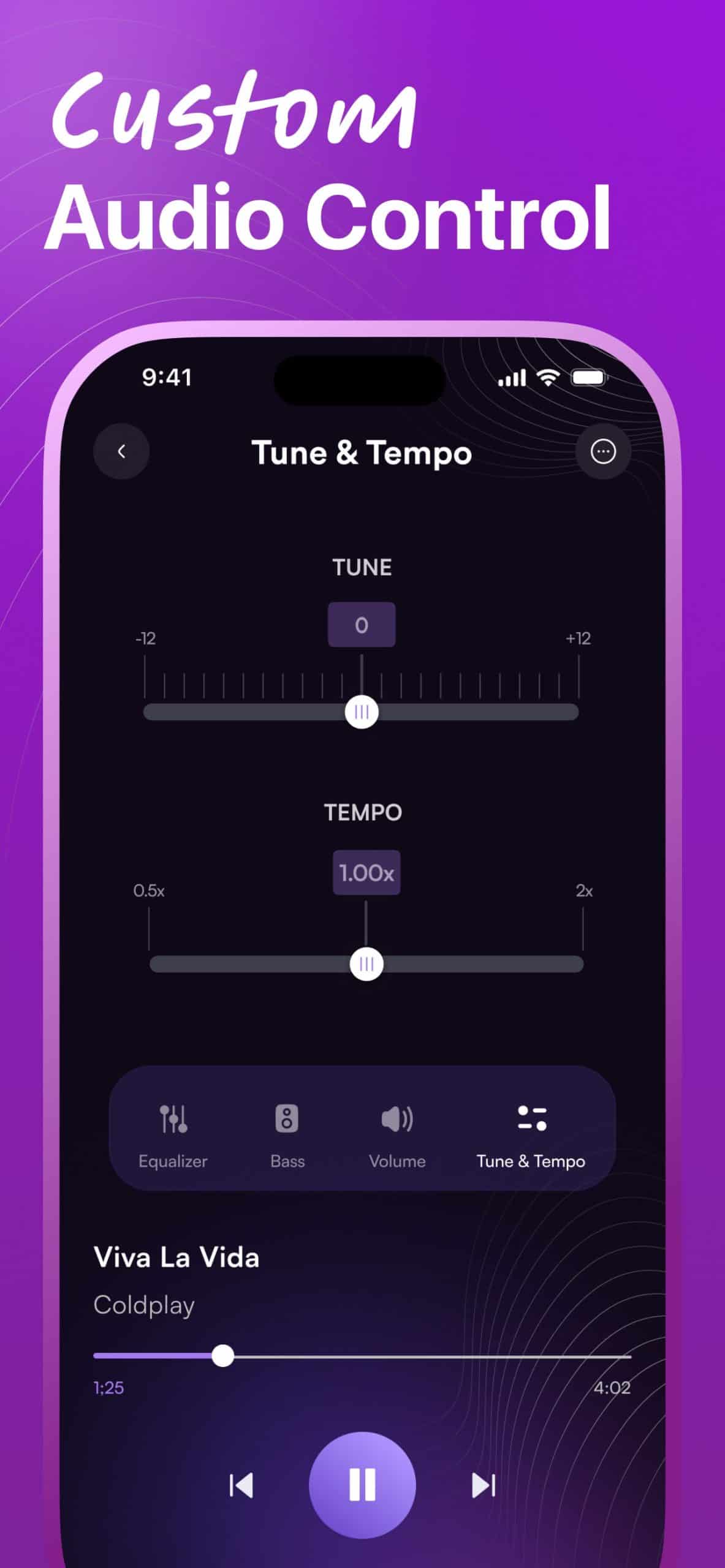Tap the pause button

click(x=362, y=1485)
